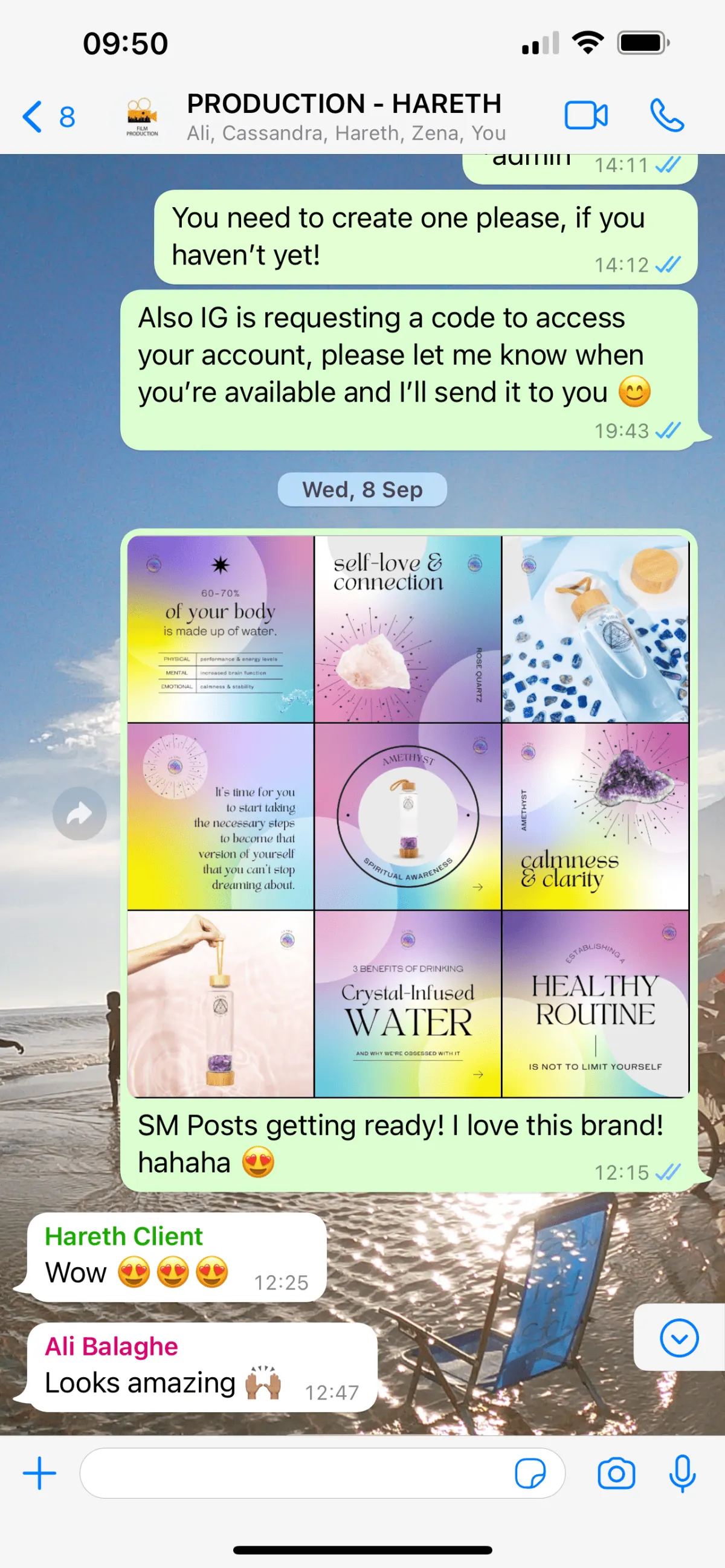Open PRODUCTION - HARETH group info
Screen dimensions: 725x1568
point(345,115)
